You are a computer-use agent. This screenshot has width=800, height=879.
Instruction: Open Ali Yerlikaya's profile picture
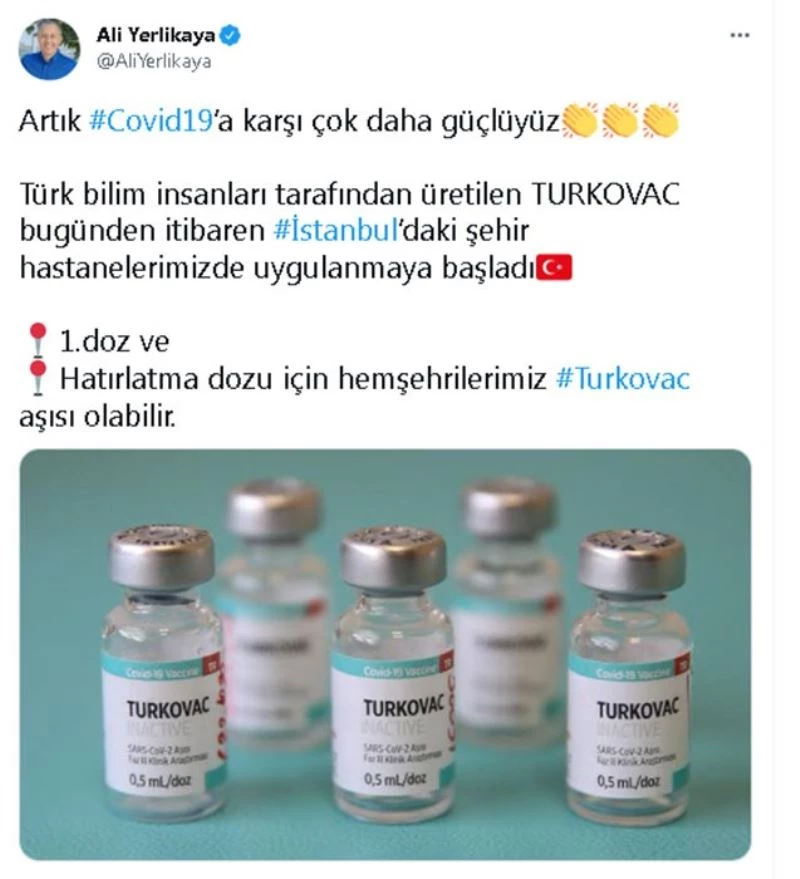(x=49, y=49)
